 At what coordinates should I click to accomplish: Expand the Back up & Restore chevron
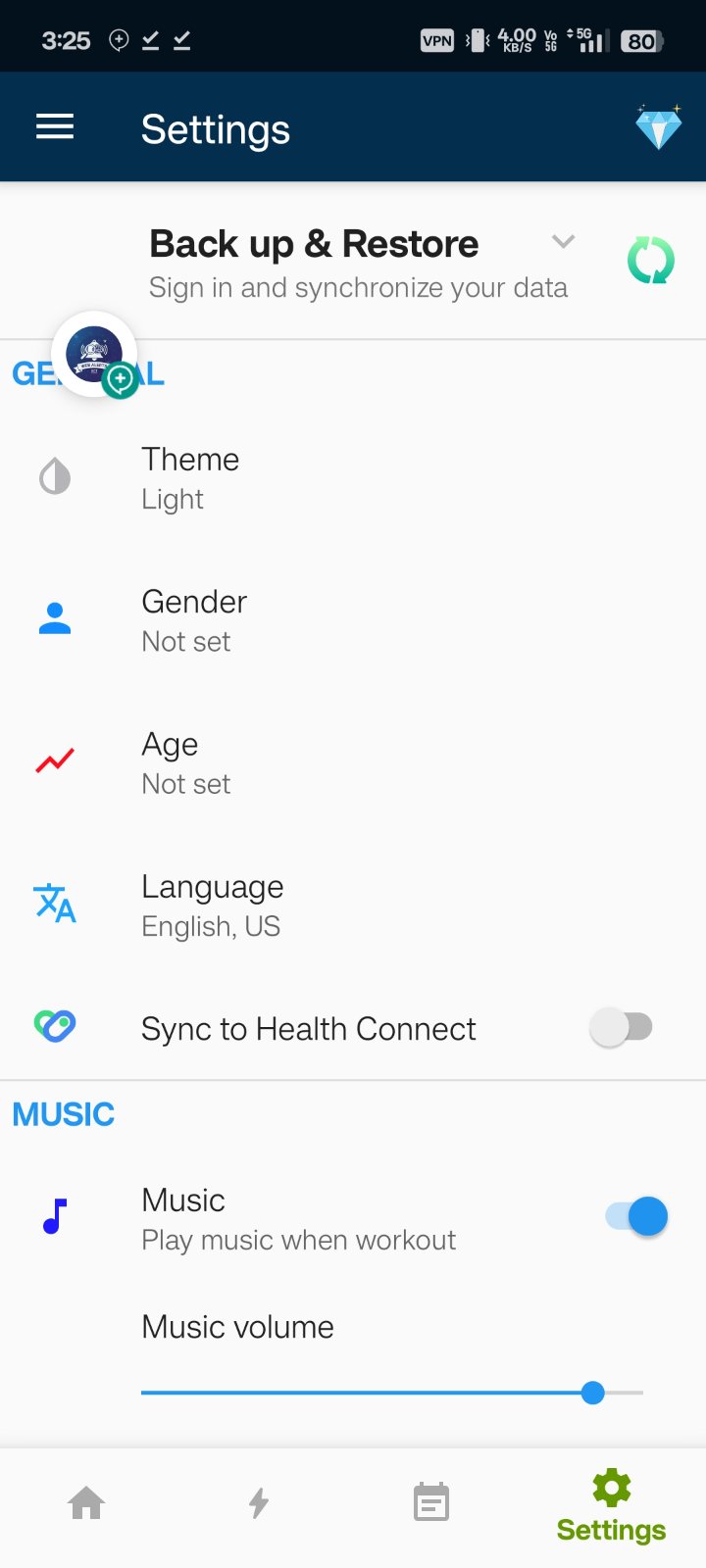(x=563, y=242)
